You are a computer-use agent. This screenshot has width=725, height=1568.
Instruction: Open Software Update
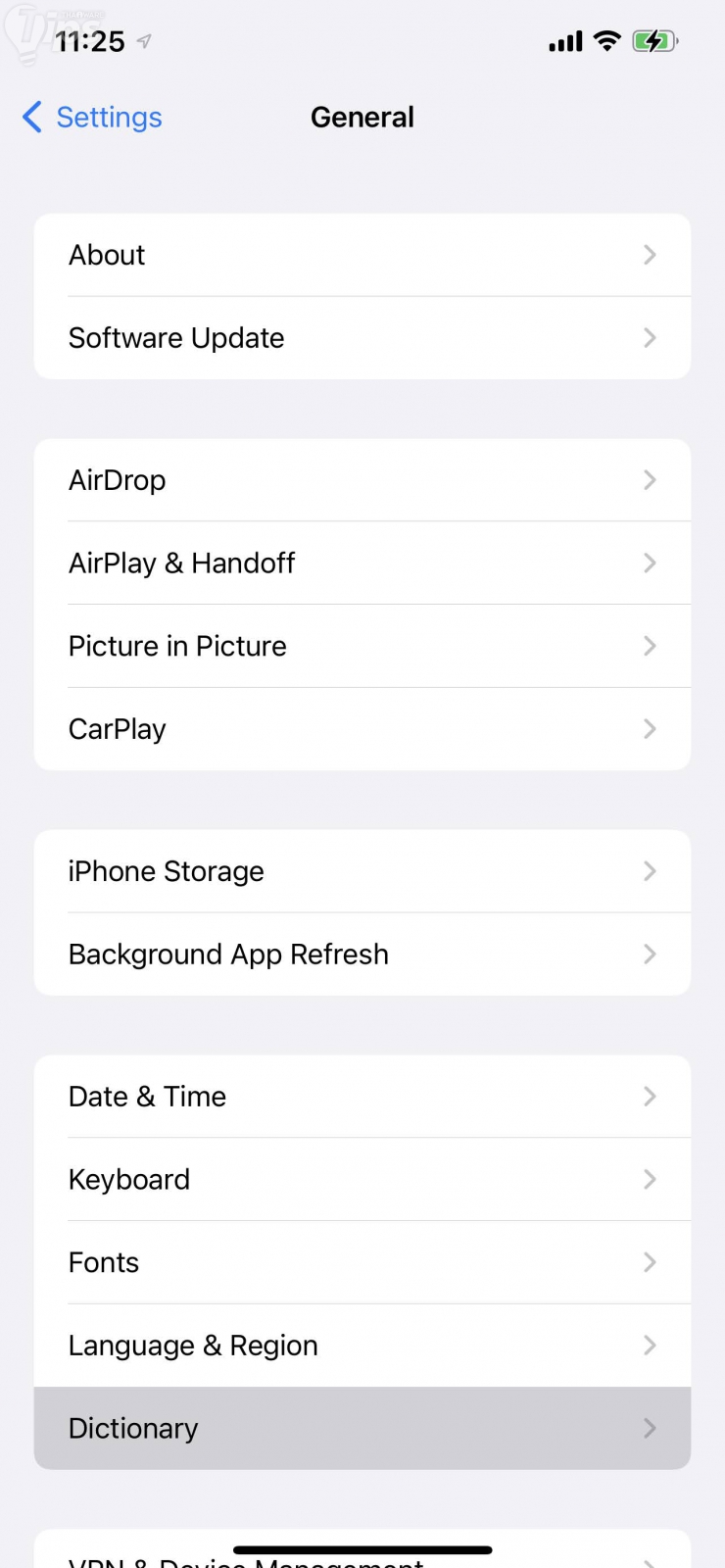click(362, 338)
